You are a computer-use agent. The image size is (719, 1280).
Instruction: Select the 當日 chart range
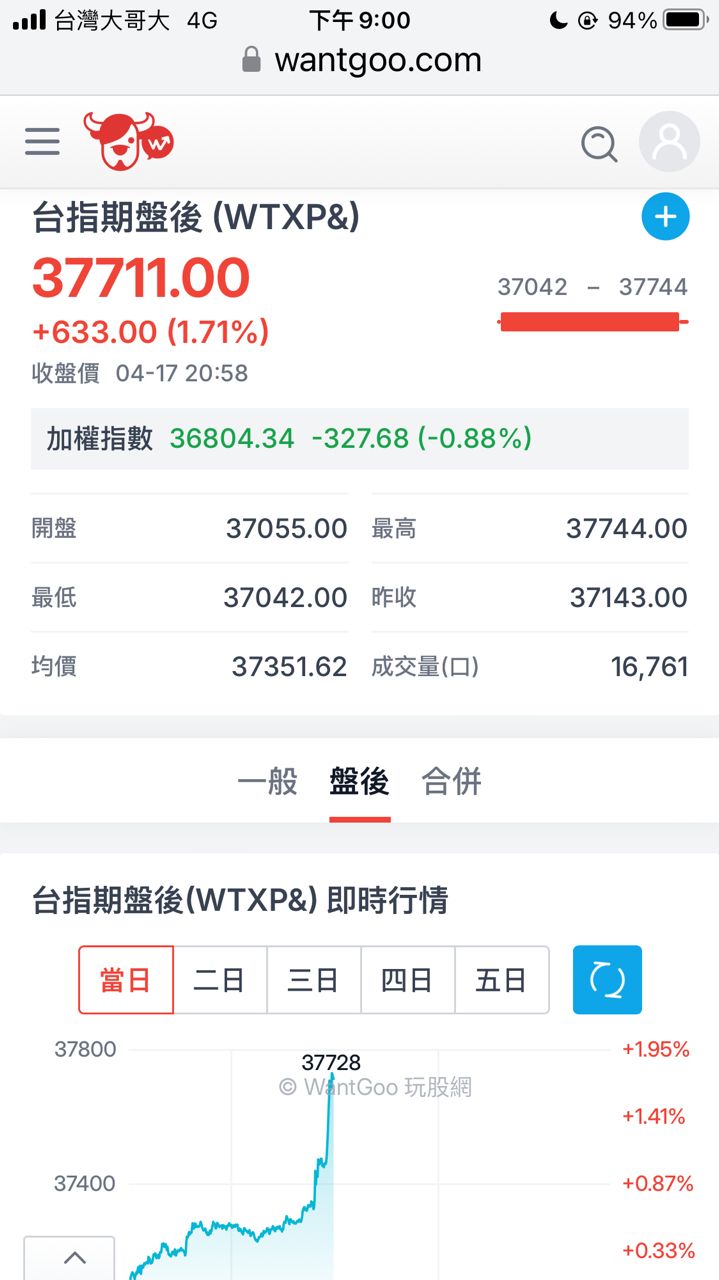pyautogui.click(x=126, y=980)
